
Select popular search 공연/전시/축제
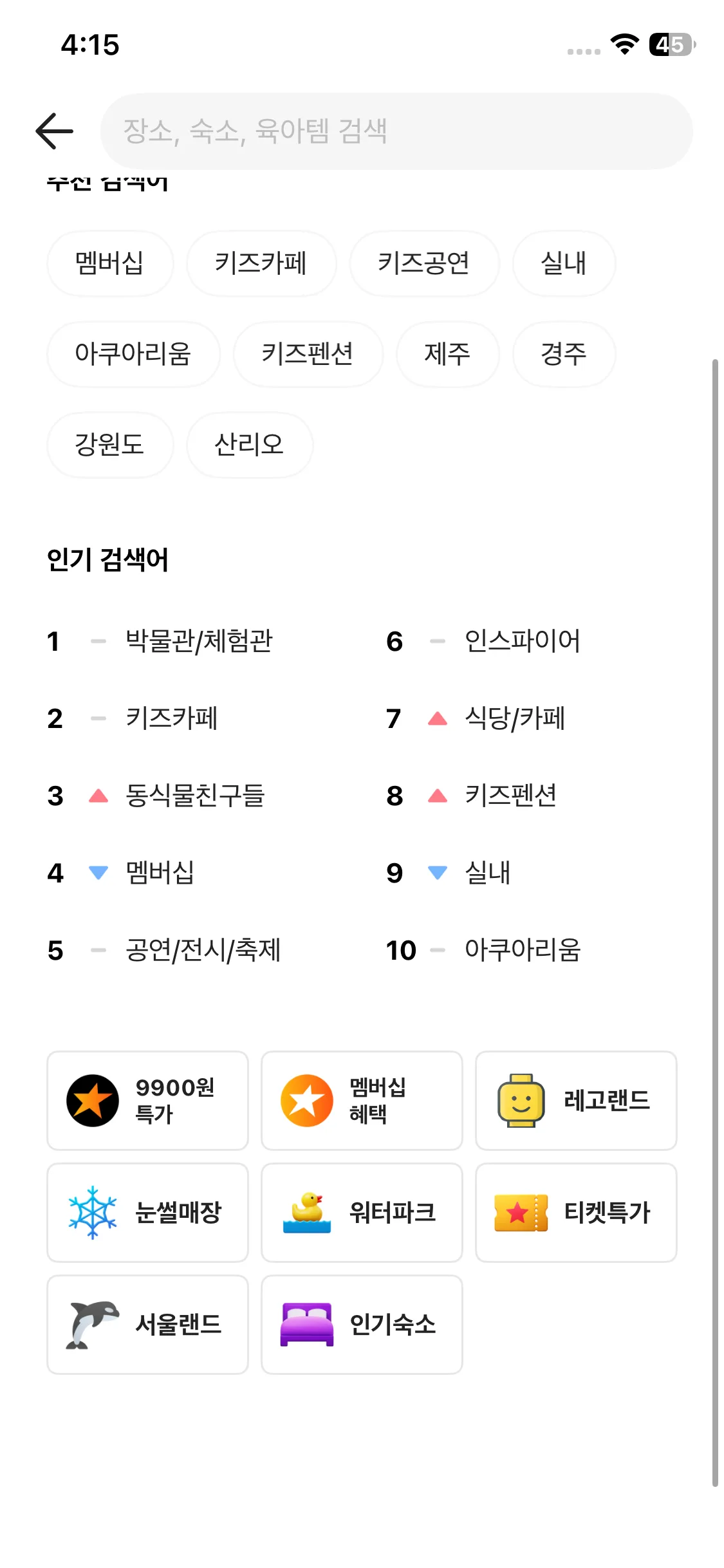[203, 950]
